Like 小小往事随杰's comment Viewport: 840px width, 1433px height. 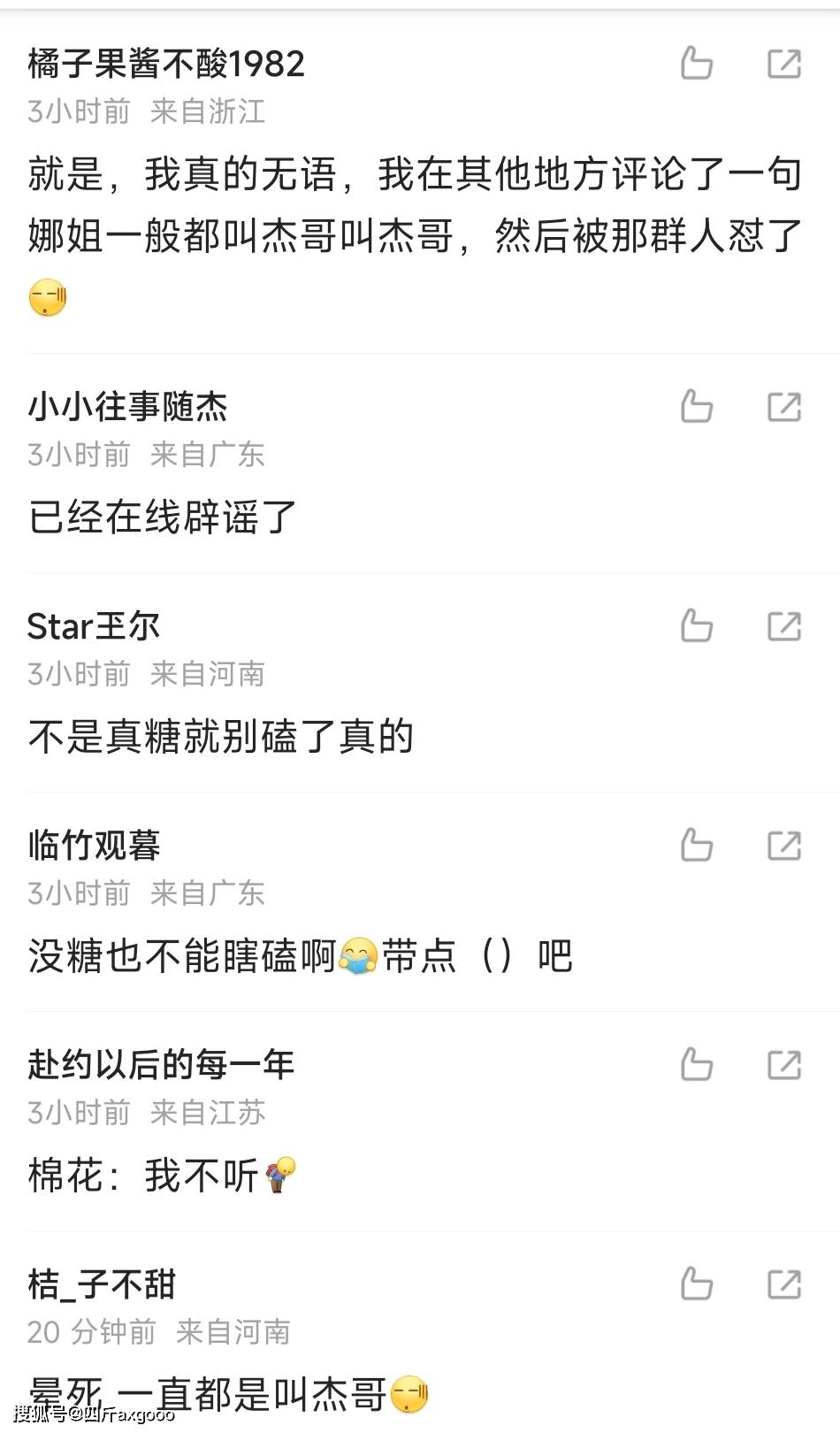(697, 407)
